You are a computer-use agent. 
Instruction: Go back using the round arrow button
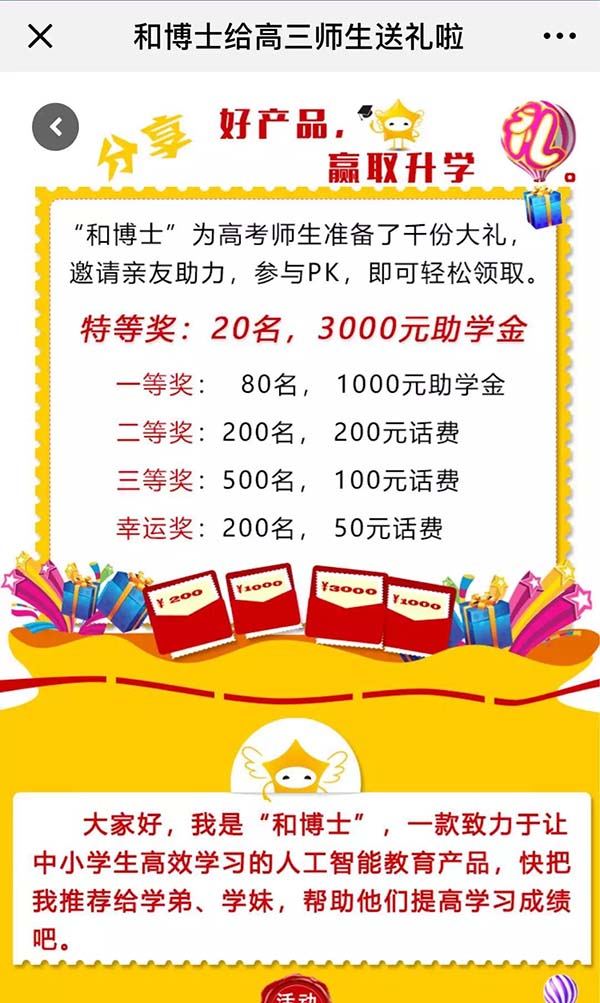56,127
